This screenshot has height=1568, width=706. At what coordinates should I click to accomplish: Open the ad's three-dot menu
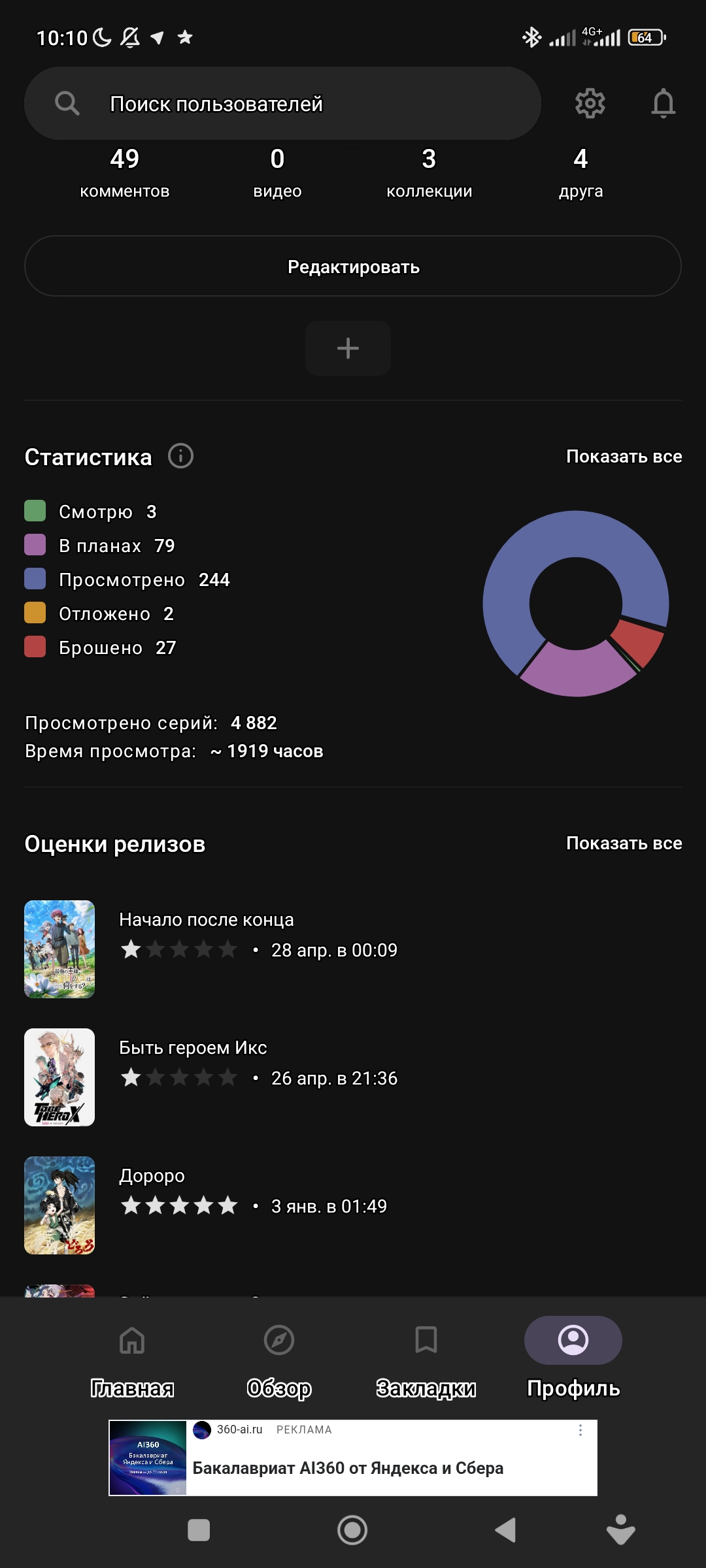coord(580,1430)
